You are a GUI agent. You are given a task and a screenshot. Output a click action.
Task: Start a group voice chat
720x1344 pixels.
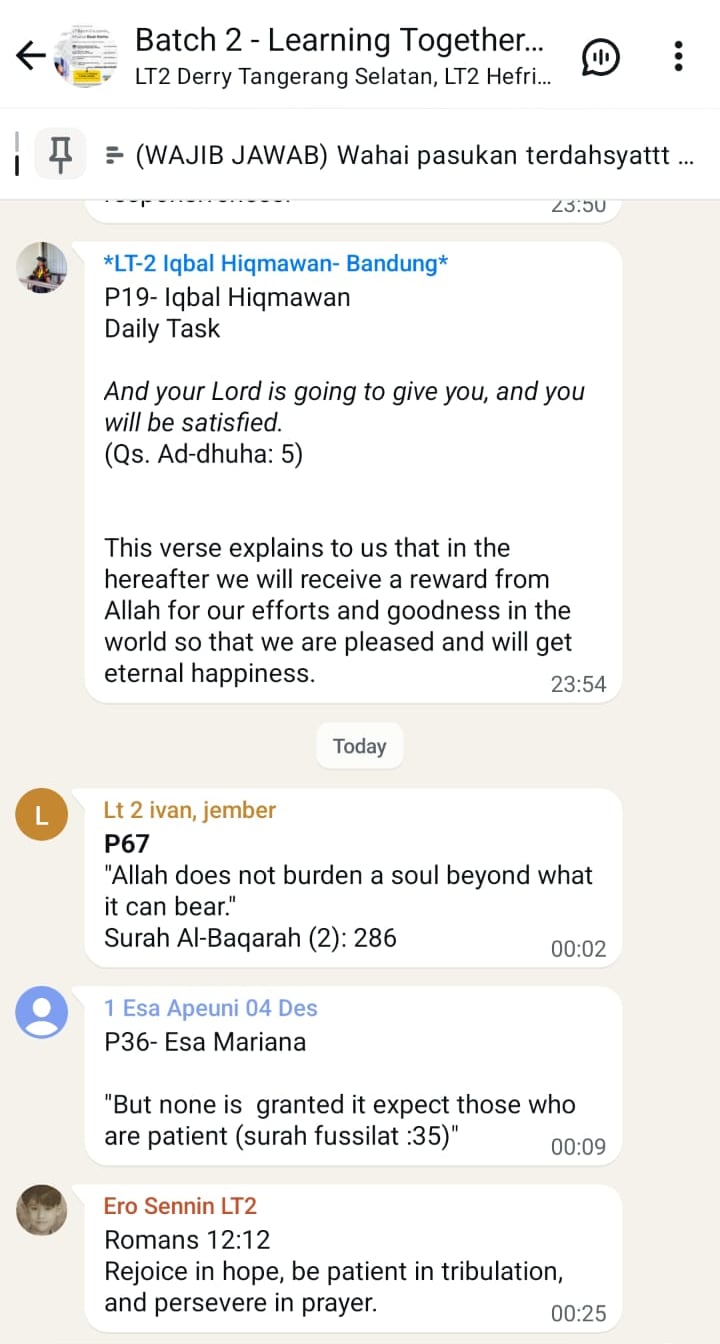pyautogui.click(x=600, y=56)
